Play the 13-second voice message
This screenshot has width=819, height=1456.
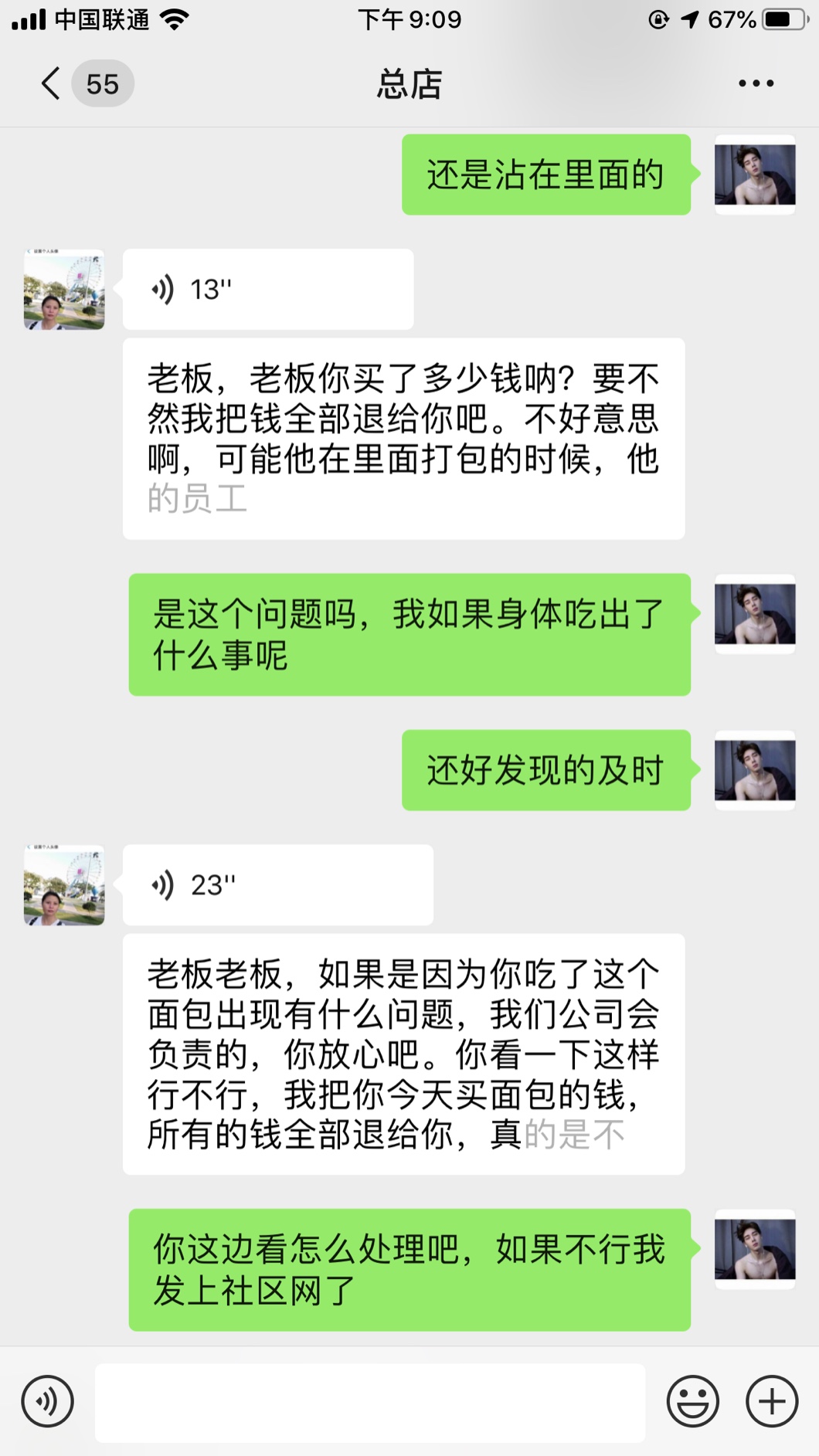point(267,290)
